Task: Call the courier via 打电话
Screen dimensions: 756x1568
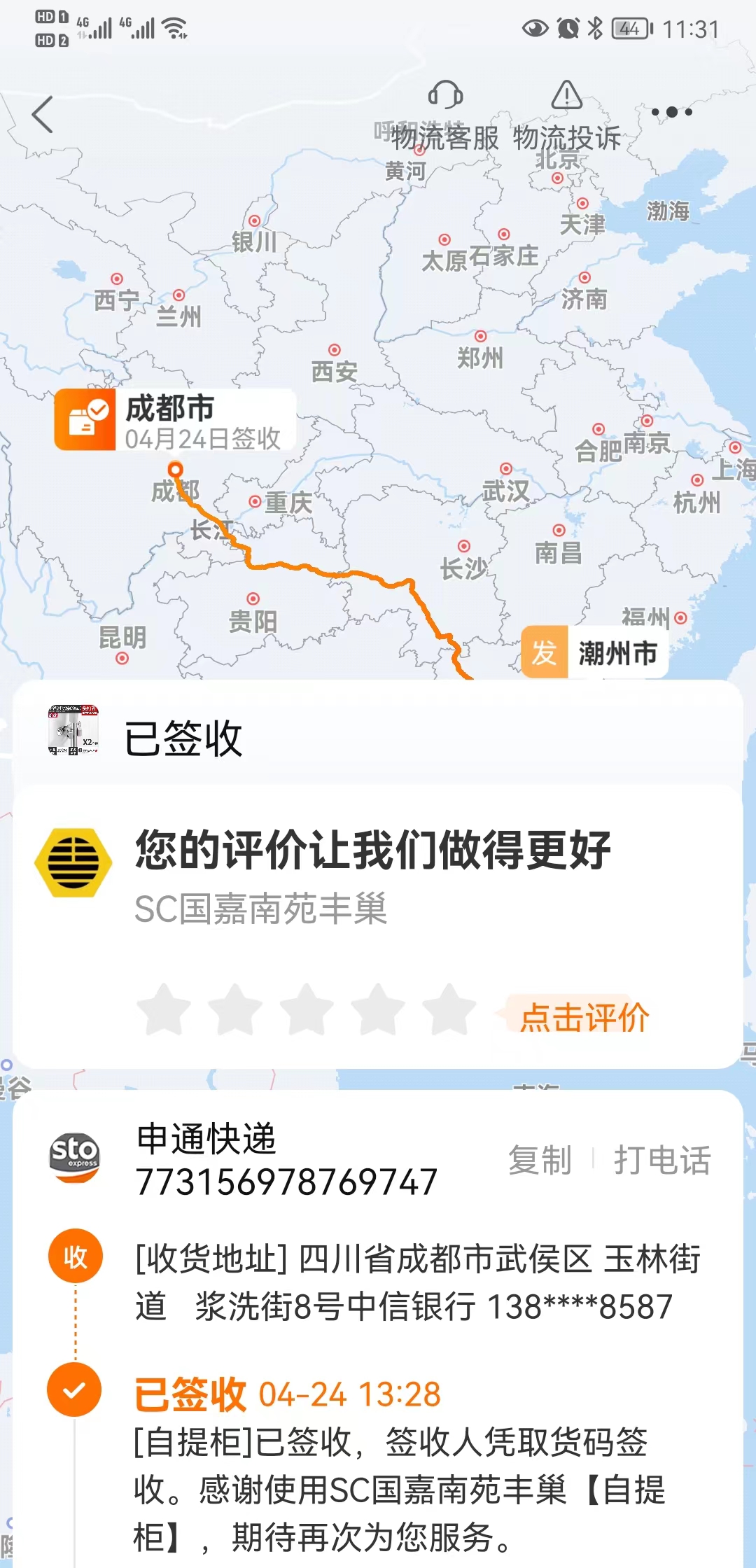Action: pos(662,1160)
